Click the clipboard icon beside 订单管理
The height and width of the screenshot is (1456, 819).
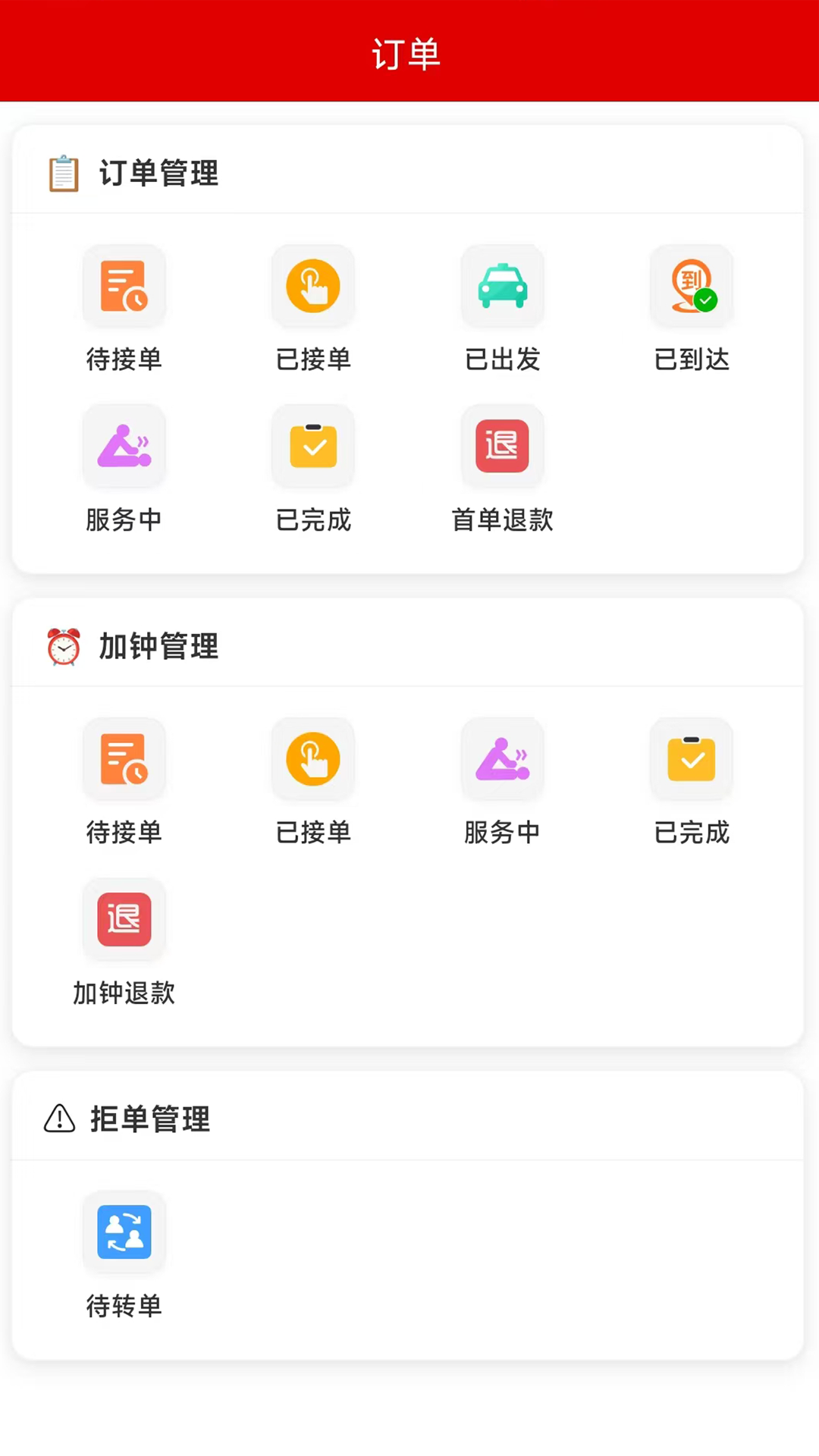point(63,174)
